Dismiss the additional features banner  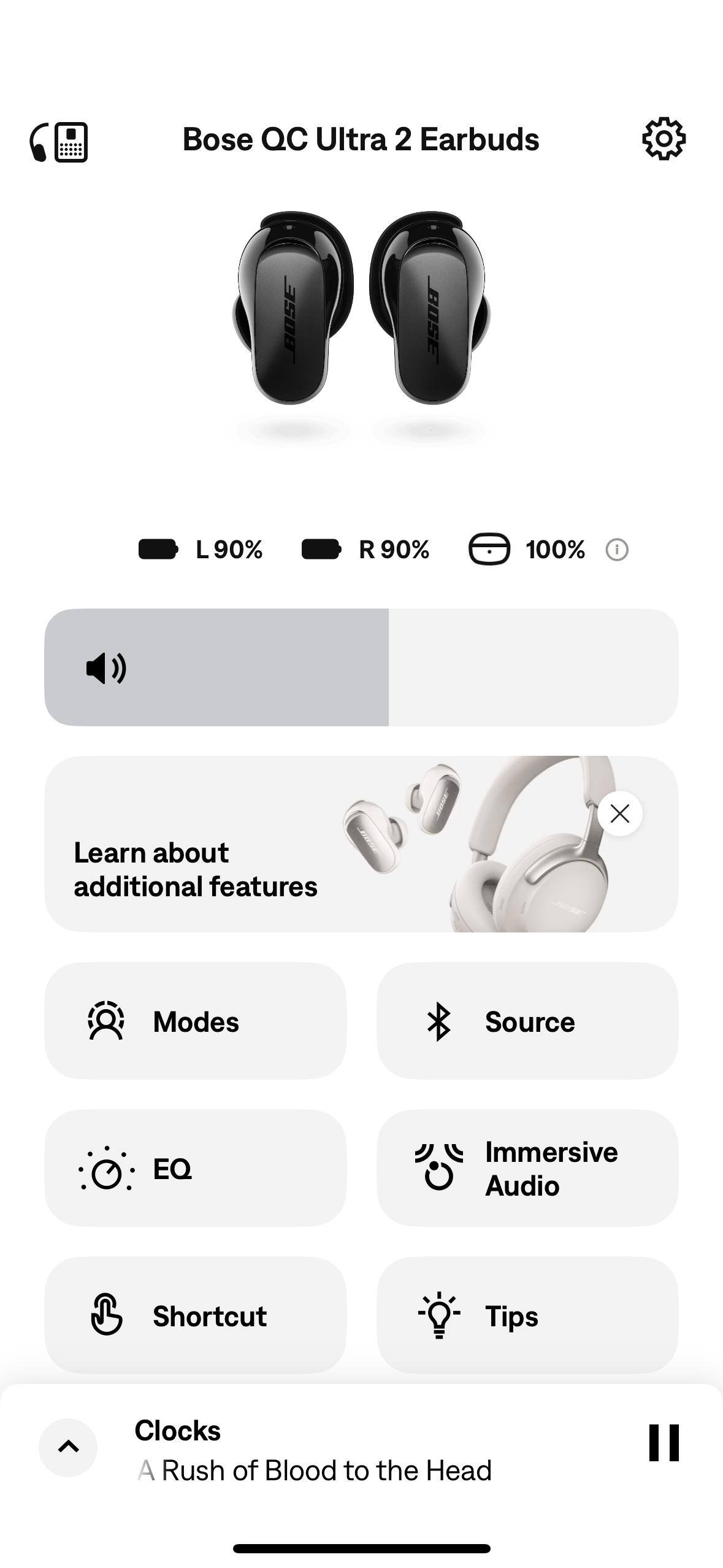coord(620,814)
